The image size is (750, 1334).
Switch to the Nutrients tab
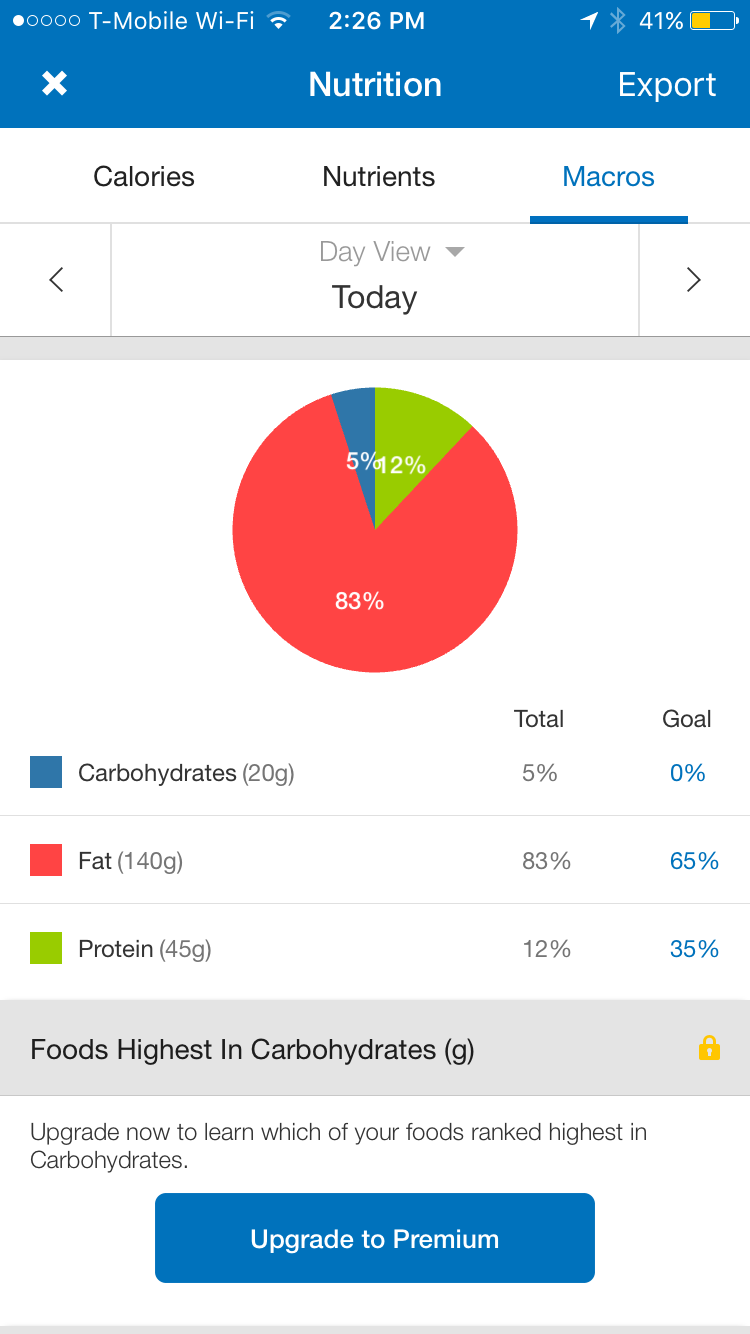coord(378,177)
